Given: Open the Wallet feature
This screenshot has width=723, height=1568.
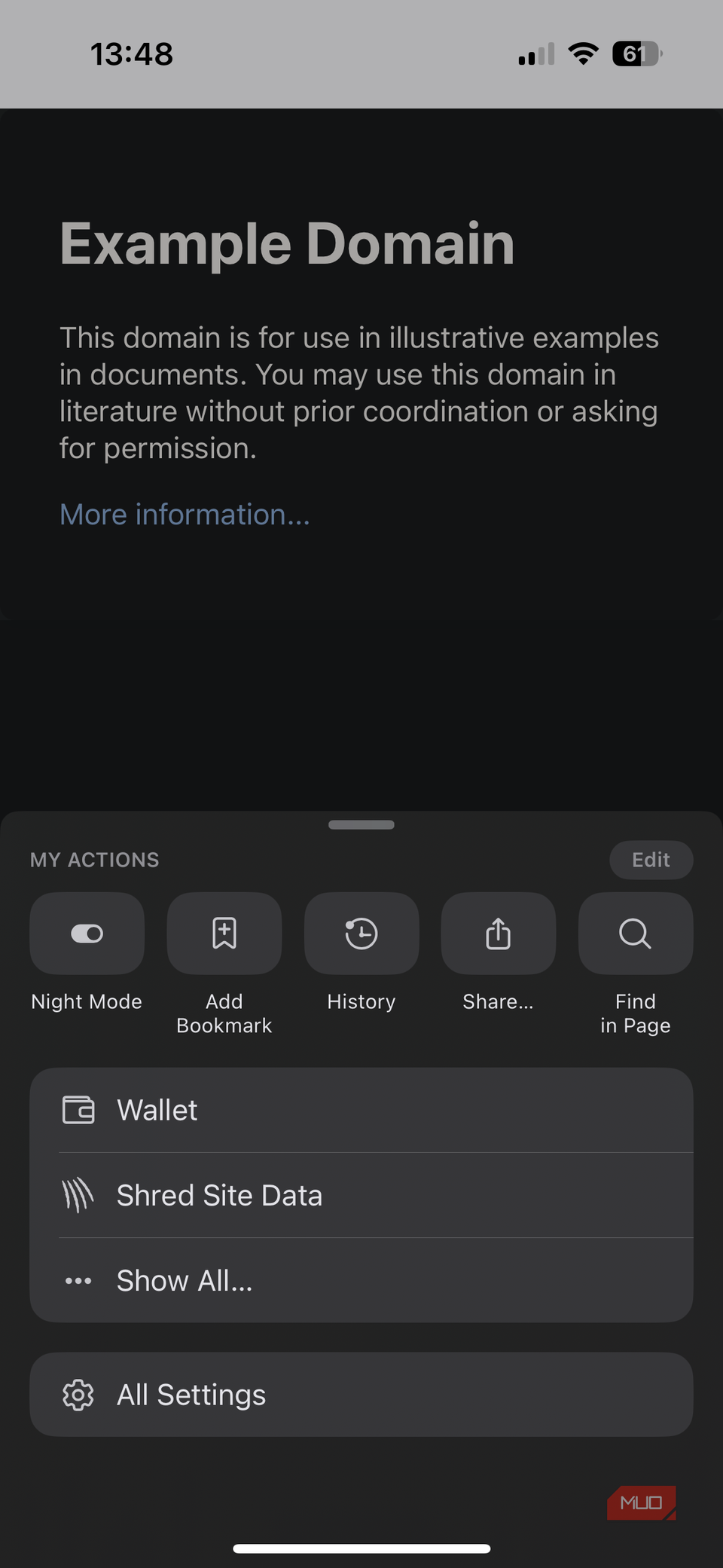Looking at the screenshot, I should tap(361, 1109).
